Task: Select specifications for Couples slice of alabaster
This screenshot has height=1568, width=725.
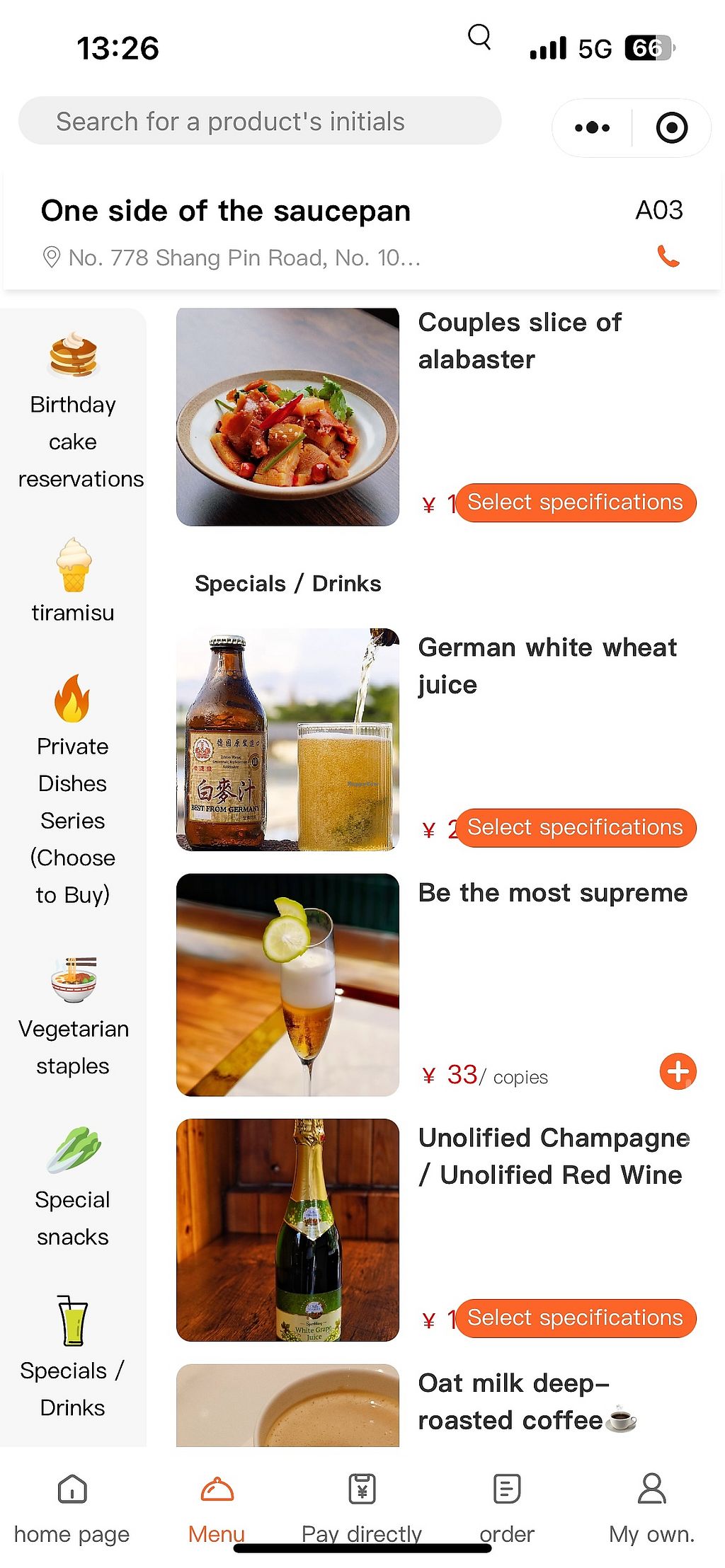Action: [x=575, y=502]
